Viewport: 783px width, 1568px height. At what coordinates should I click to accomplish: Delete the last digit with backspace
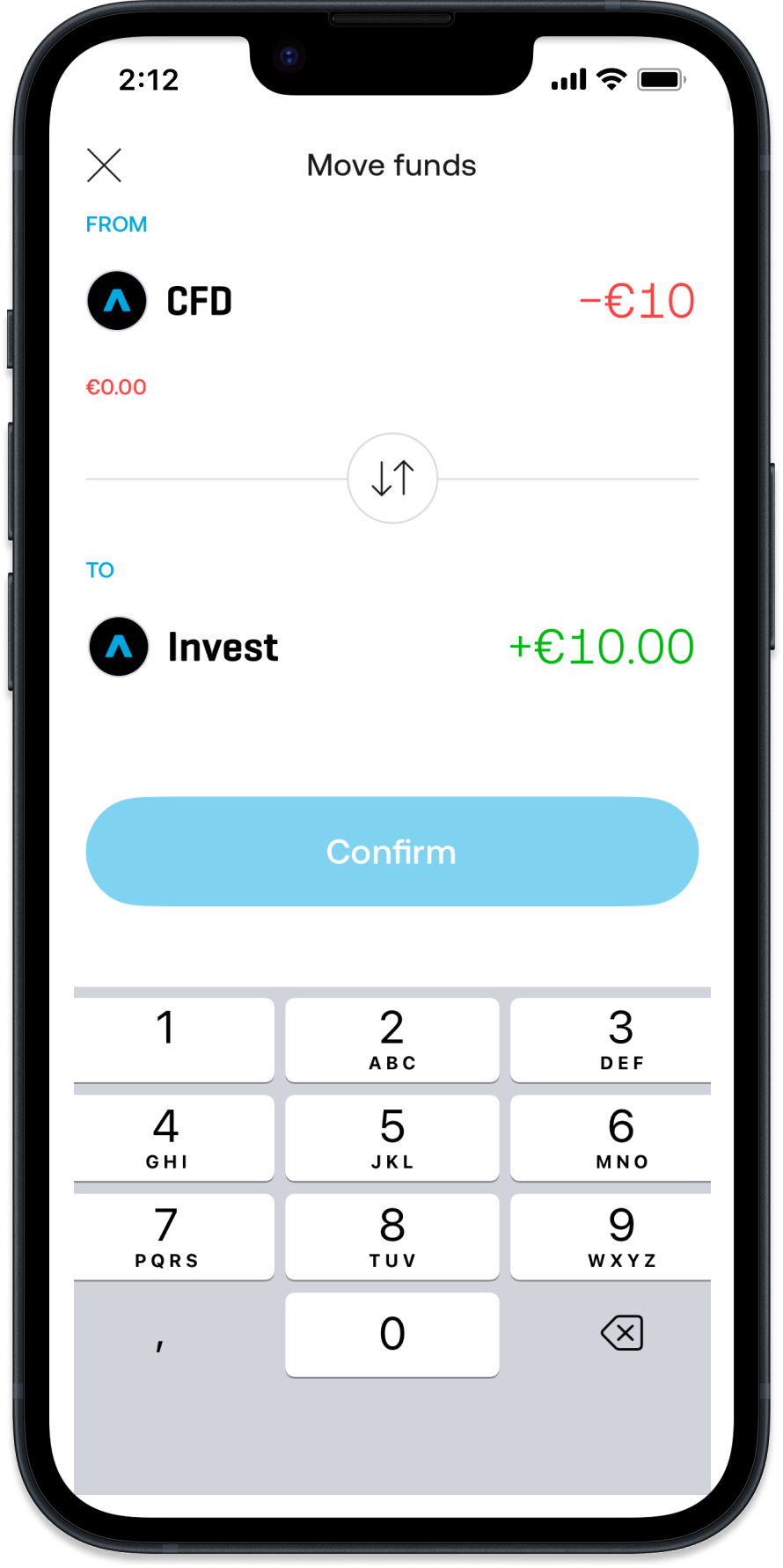[x=621, y=1333]
